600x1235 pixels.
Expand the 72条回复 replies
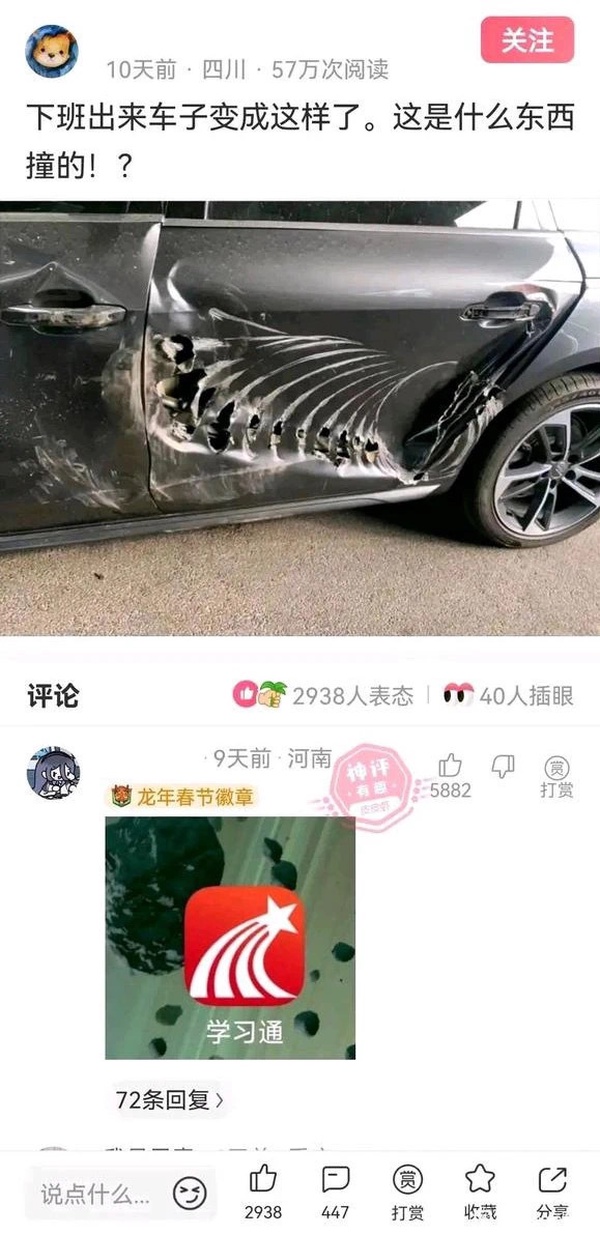pos(170,1100)
